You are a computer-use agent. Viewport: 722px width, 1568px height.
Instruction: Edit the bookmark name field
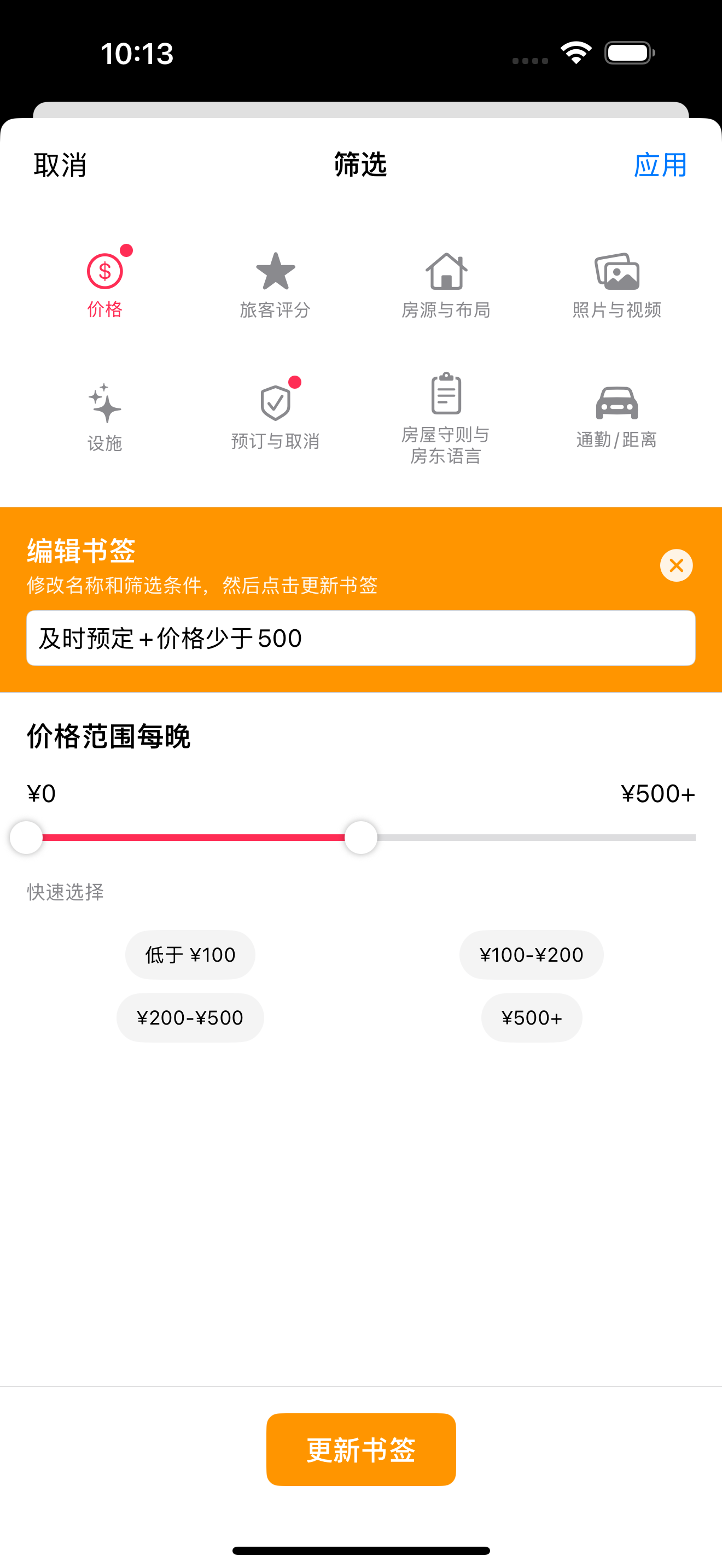[360, 638]
